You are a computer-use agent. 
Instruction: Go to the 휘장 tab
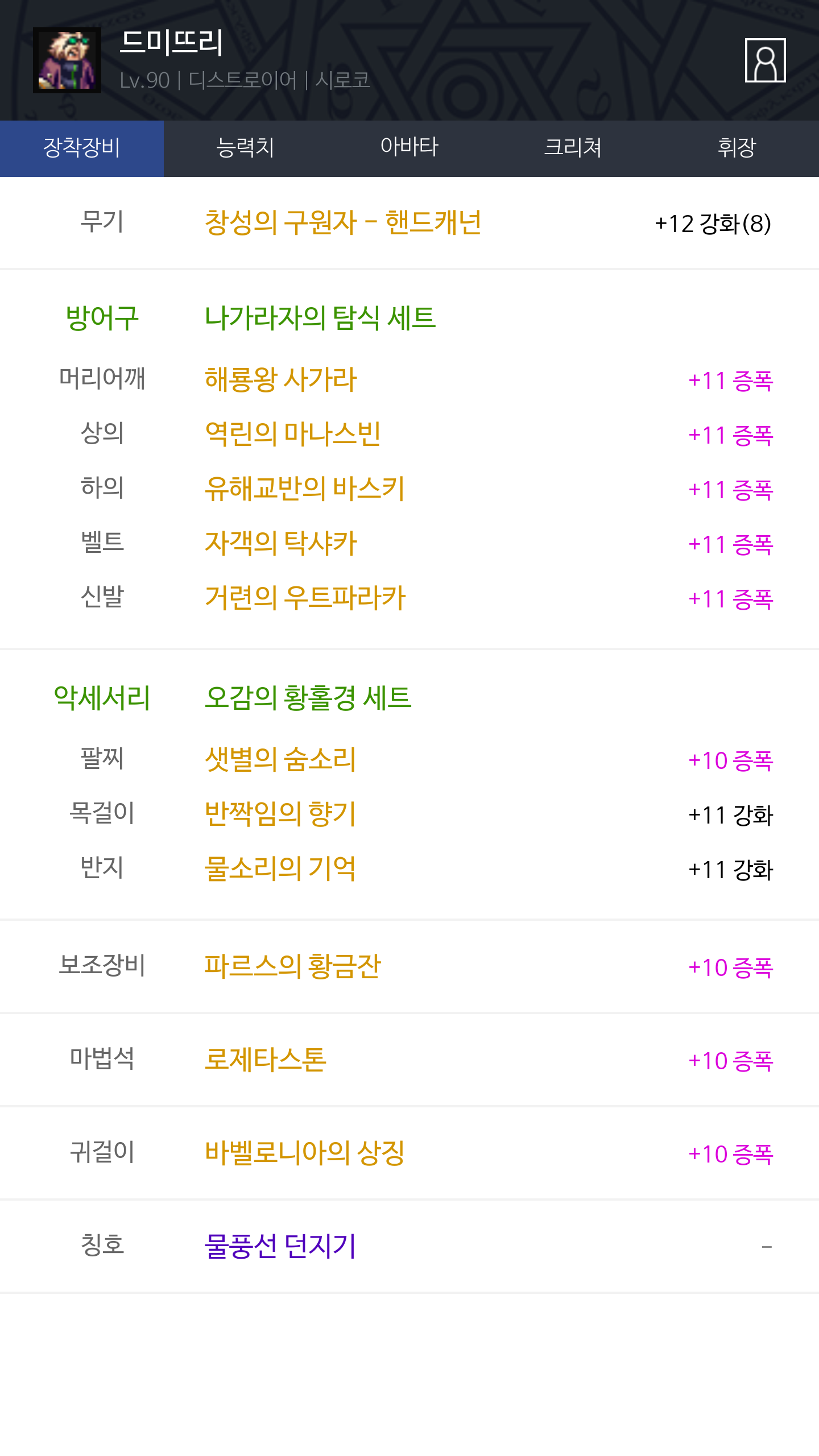737,148
